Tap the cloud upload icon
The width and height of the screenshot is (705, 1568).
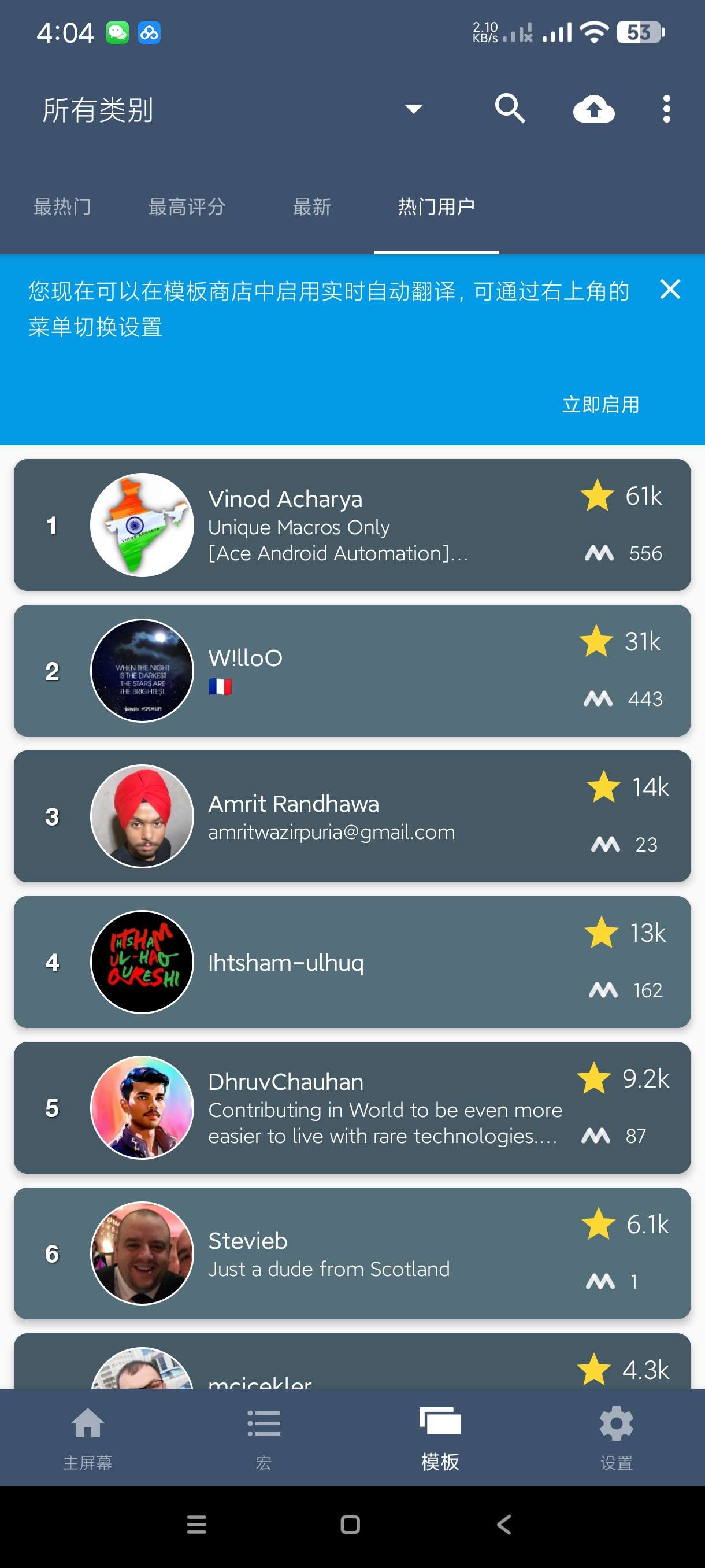tap(593, 110)
